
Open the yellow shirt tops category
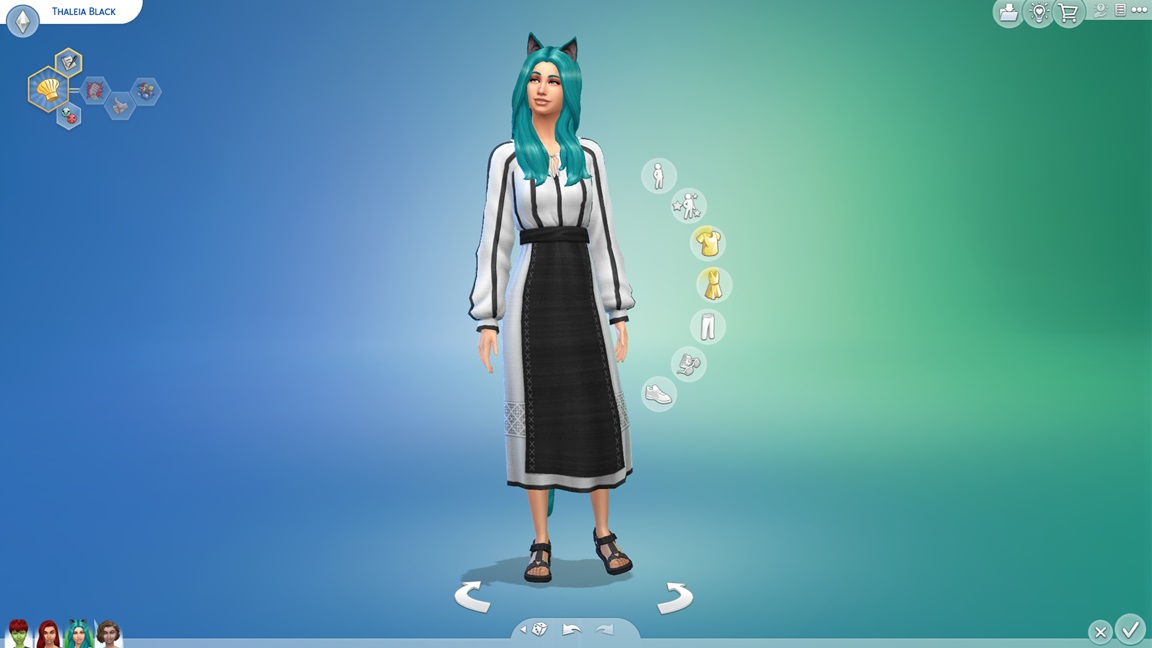point(707,243)
